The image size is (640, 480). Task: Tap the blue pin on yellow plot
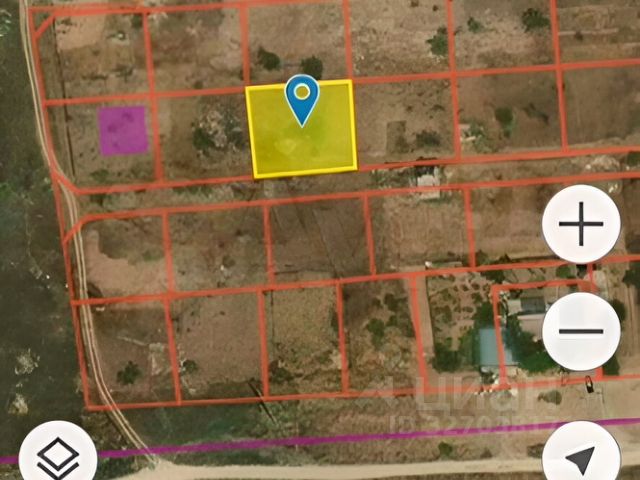pos(301,99)
